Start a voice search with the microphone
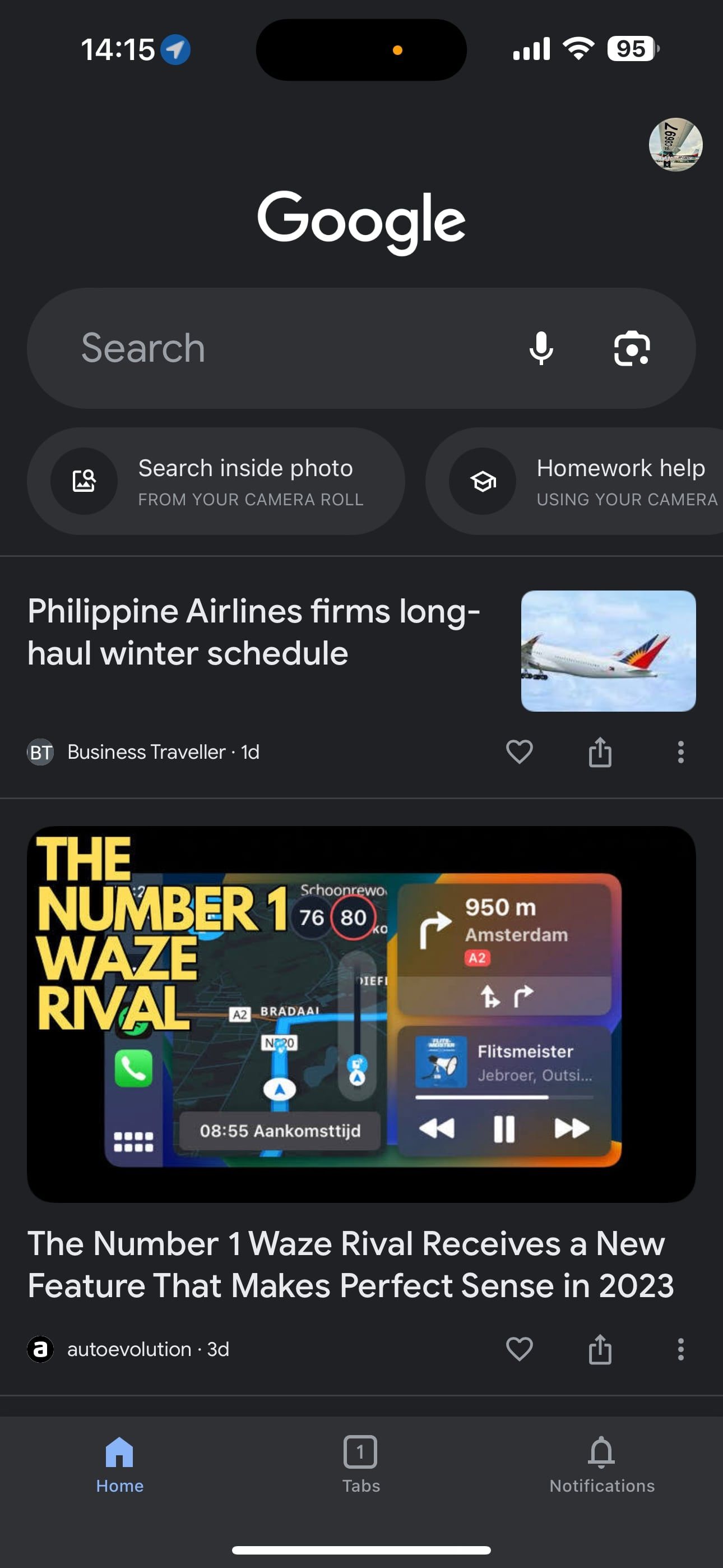Screen dimensions: 723x1568 [x=541, y=348]
